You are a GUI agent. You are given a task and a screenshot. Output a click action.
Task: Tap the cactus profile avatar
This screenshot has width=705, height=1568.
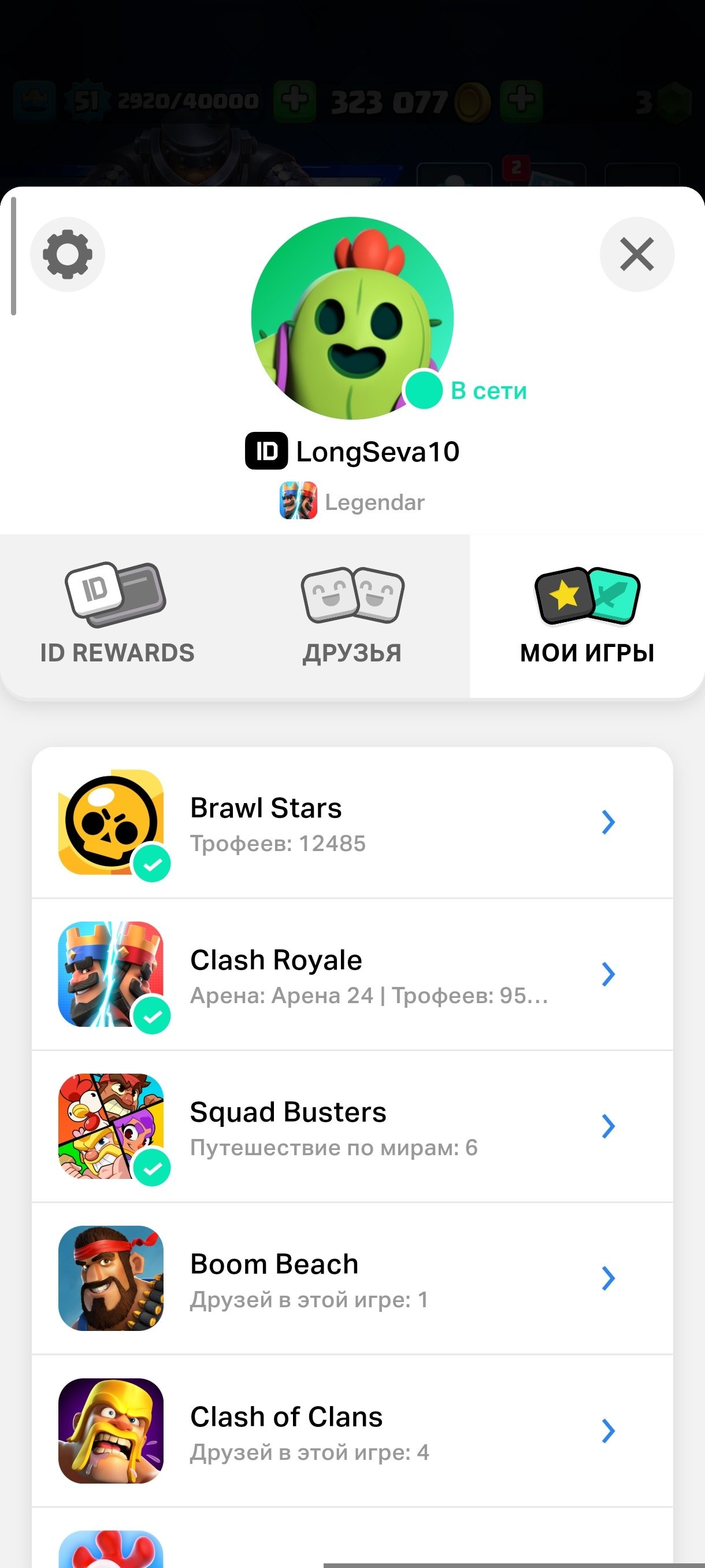[352, 319]
